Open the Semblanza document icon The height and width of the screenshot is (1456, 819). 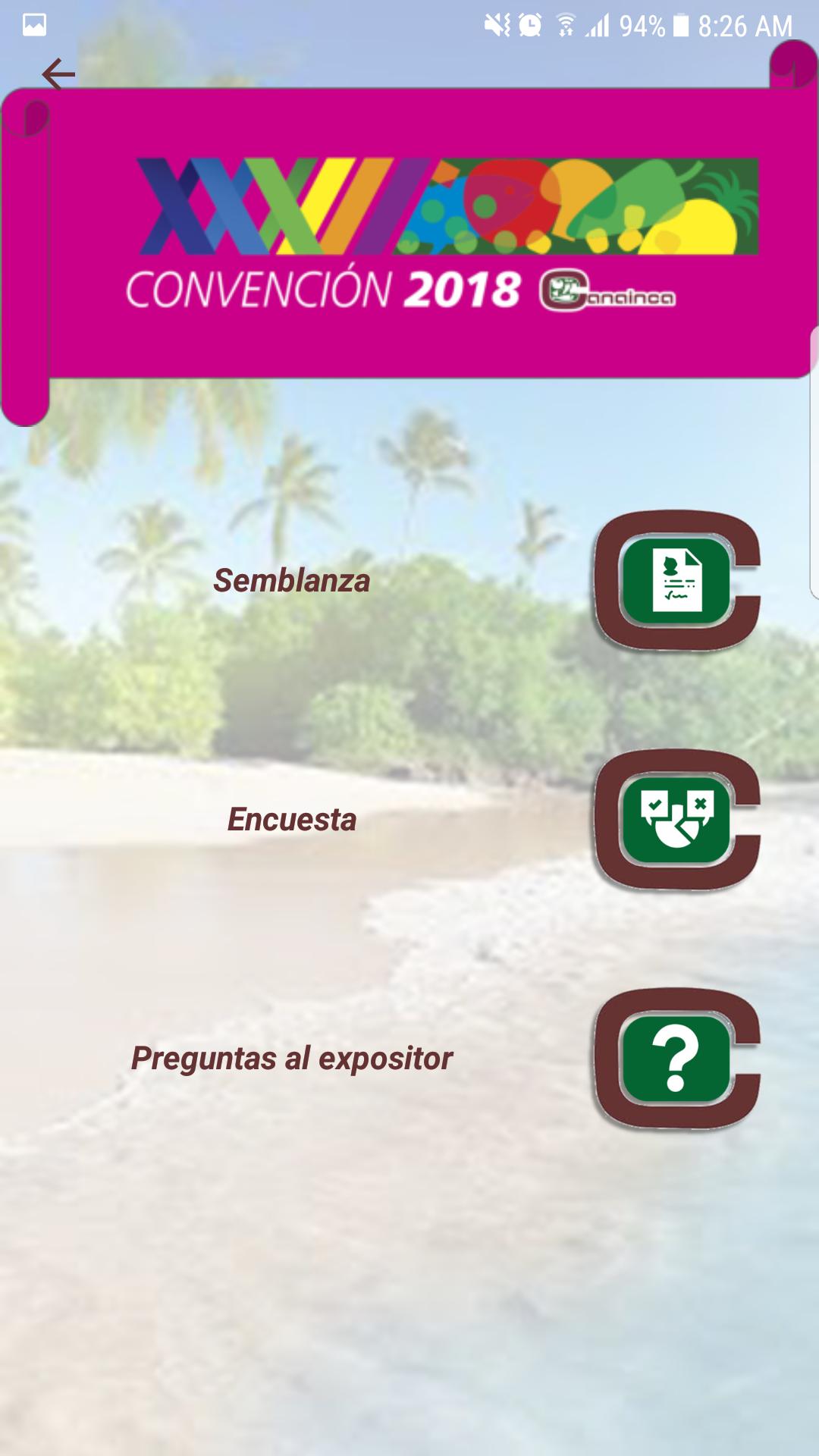[x=676, y=581]
